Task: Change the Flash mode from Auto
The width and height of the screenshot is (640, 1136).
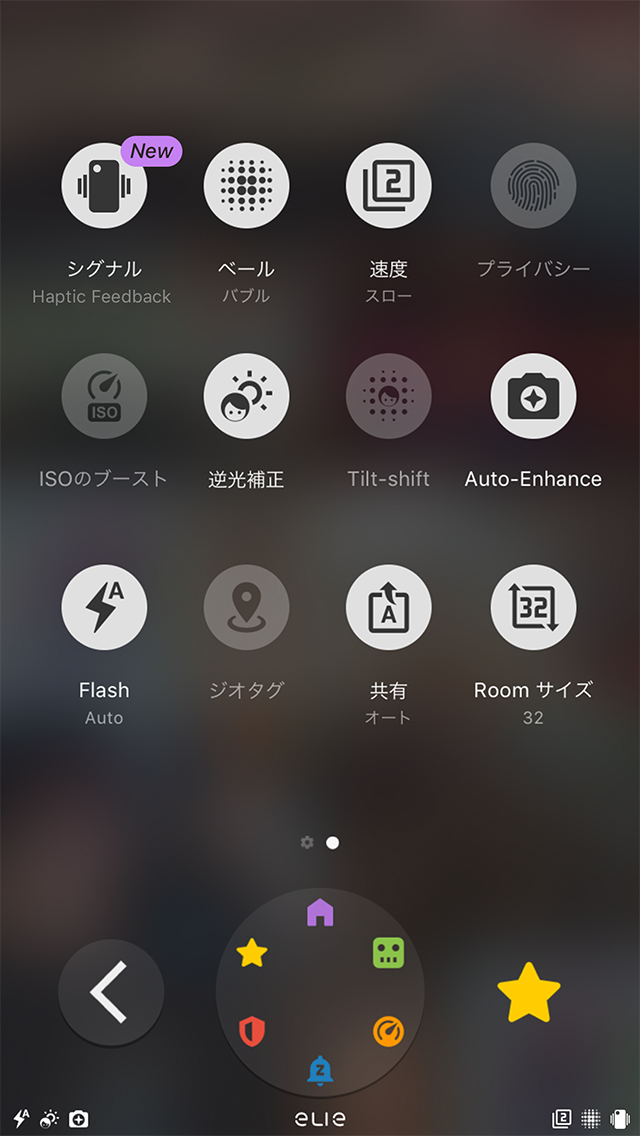Action: point(104,607)
